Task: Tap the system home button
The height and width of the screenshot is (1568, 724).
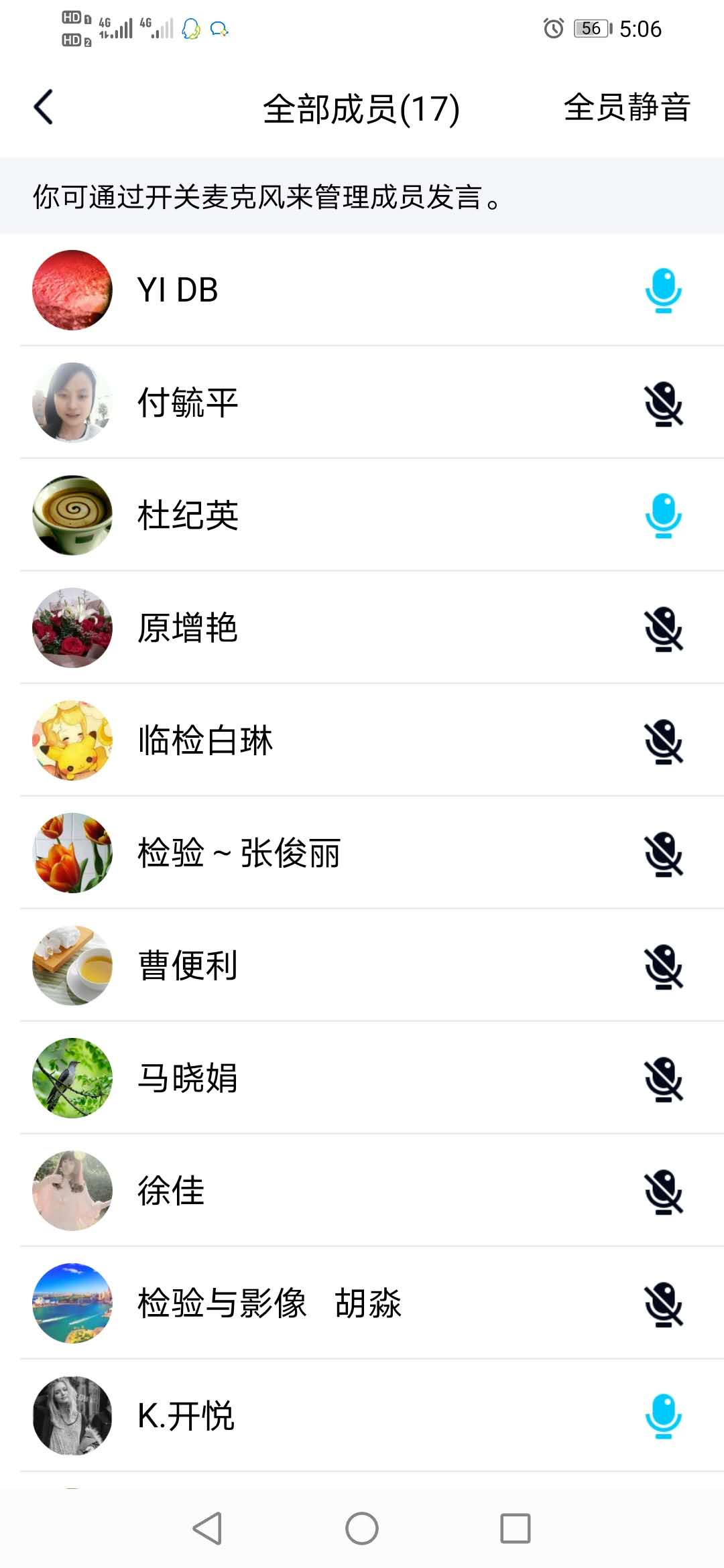Action: pyautogui.click(x=362, y=1528)
